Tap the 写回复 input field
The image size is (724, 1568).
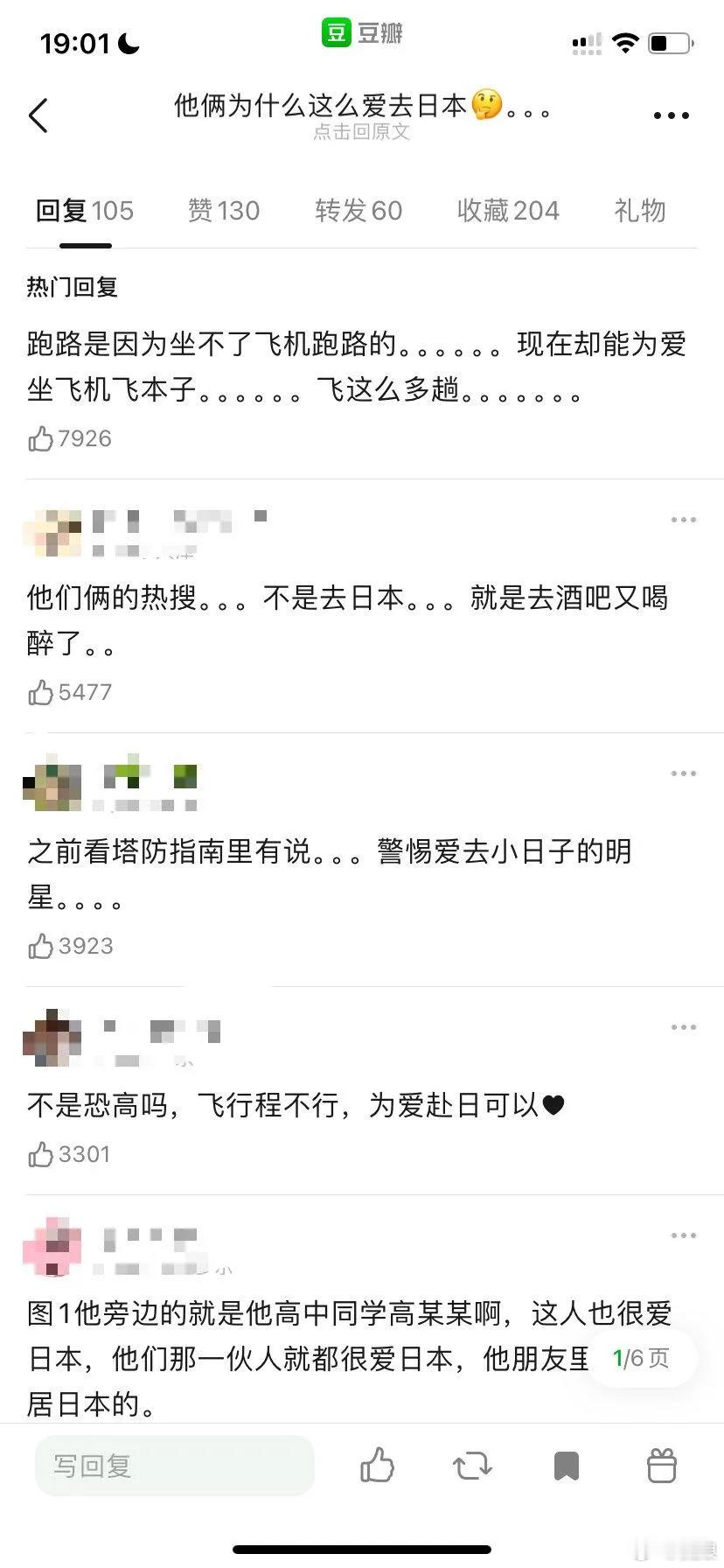174,1466
